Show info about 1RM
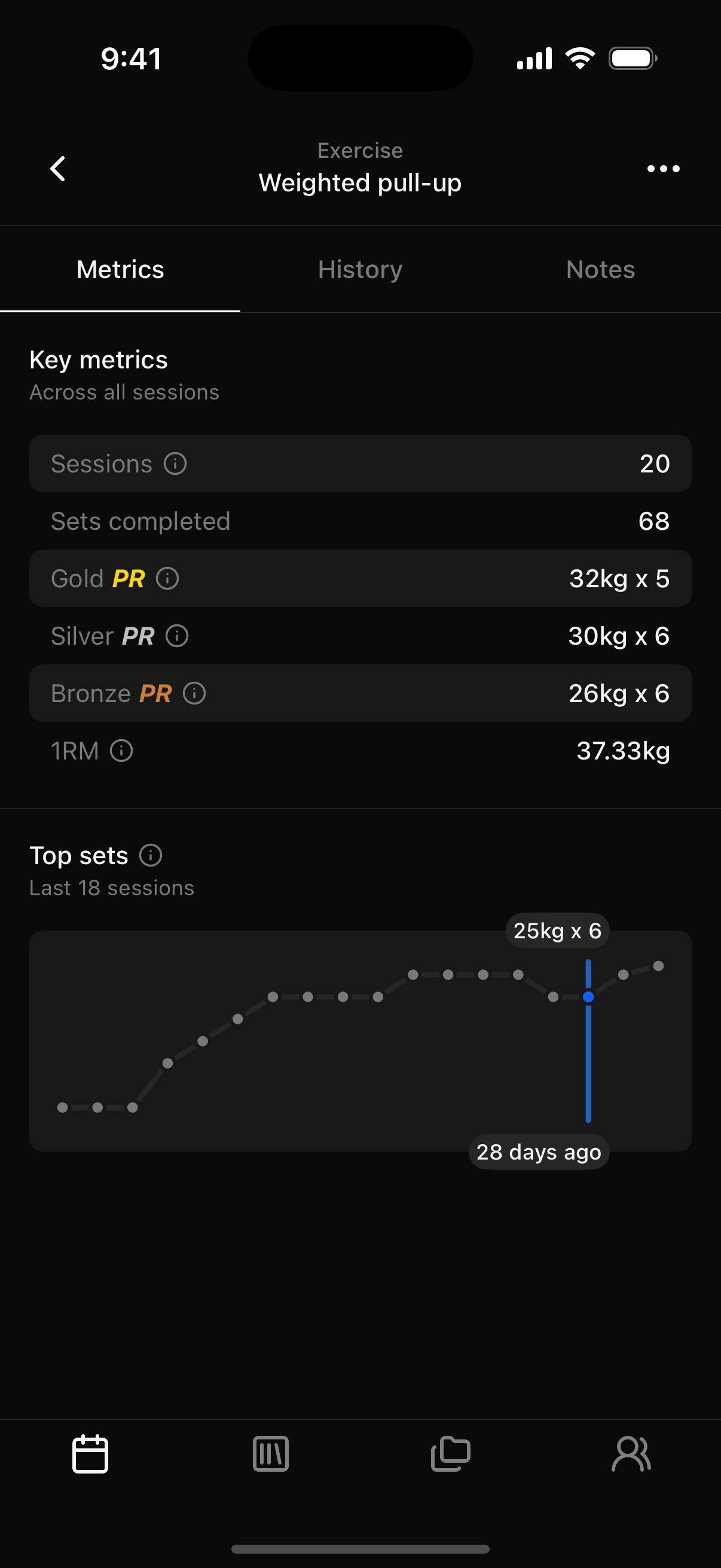The width and height of the screenshot is (721, 1568). pos(121,751)
